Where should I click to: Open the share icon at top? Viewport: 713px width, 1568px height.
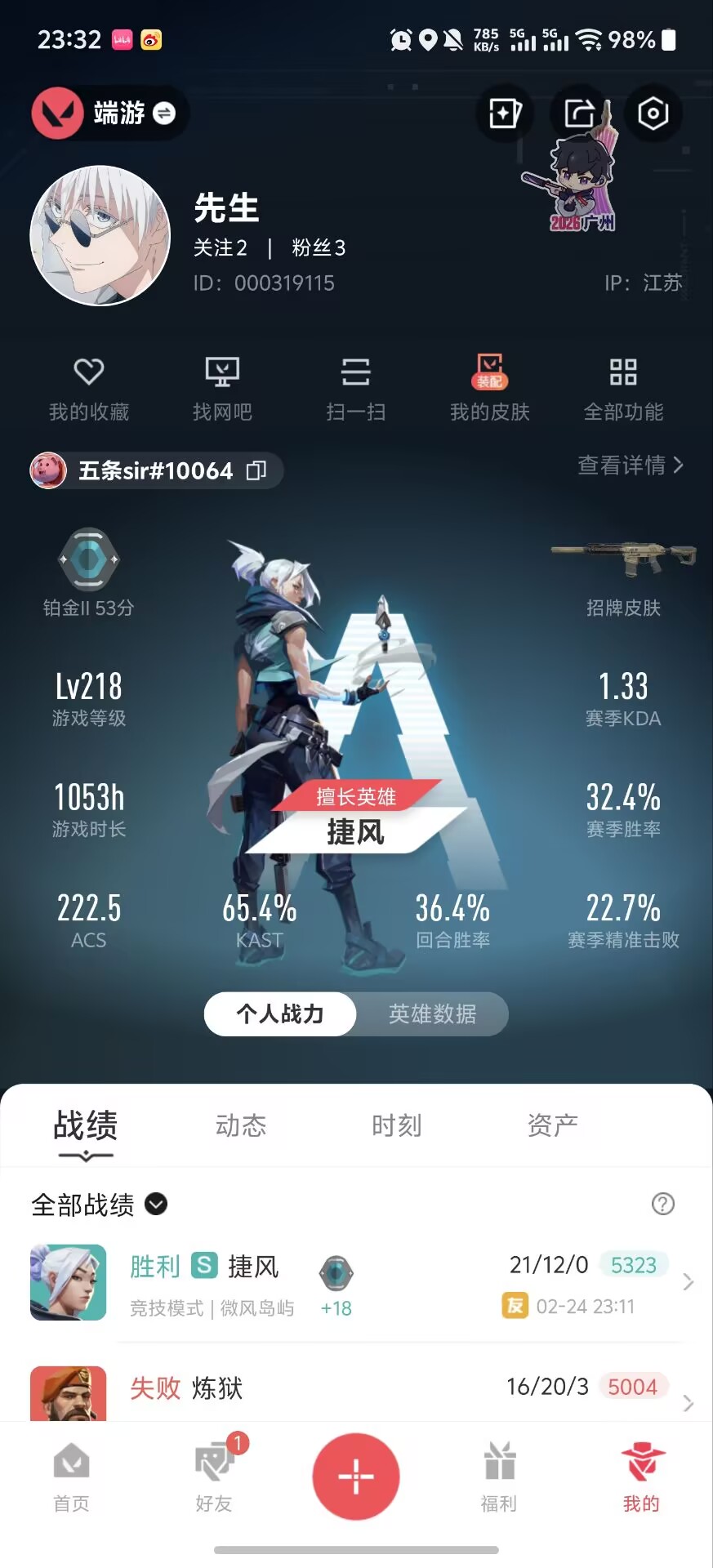click(x=578, y=113)
